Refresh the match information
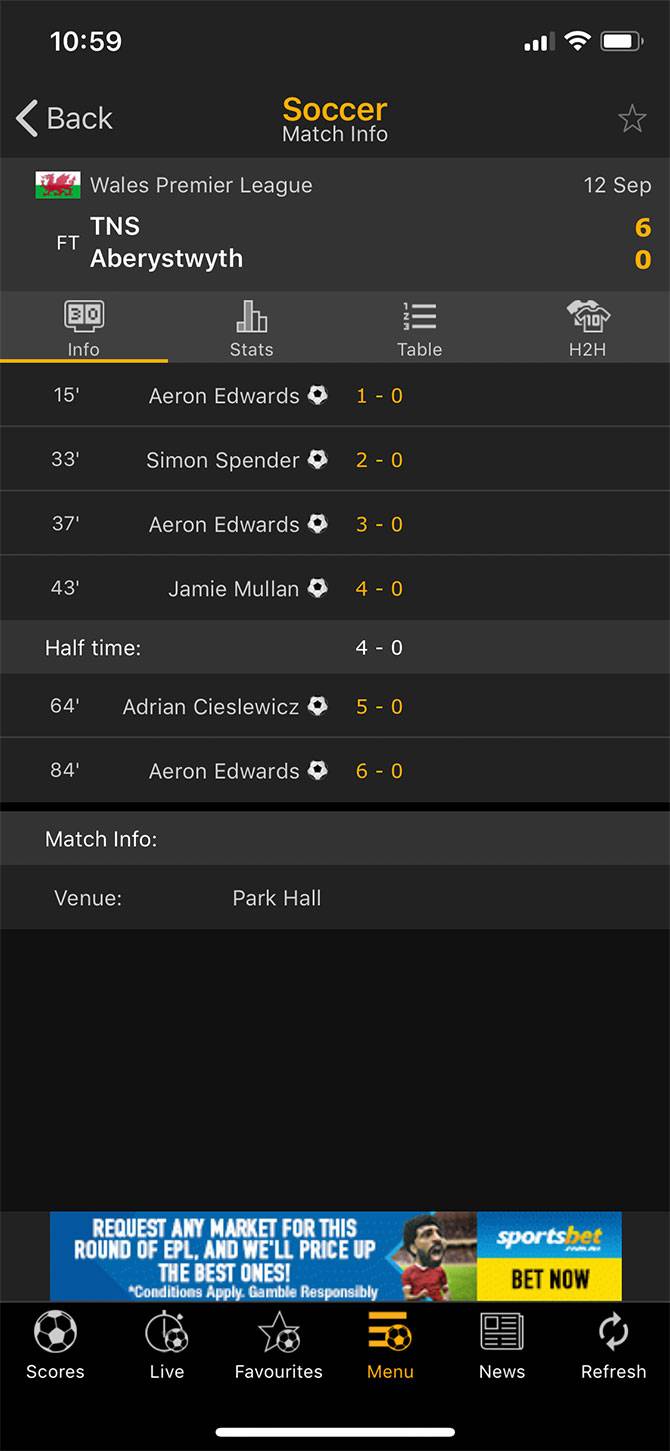 tap(613, 1346)
